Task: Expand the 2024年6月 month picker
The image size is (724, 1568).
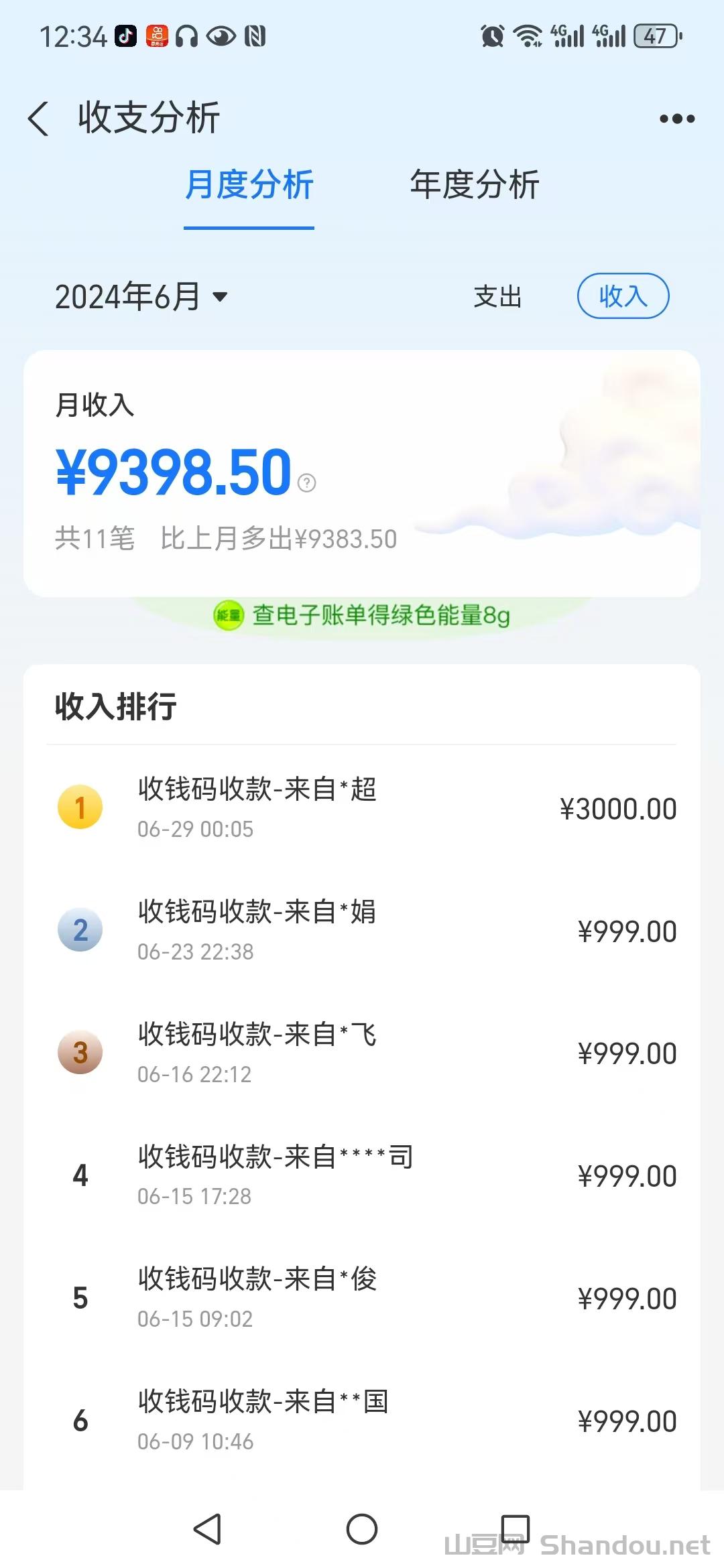Action: tap(141, 296)
